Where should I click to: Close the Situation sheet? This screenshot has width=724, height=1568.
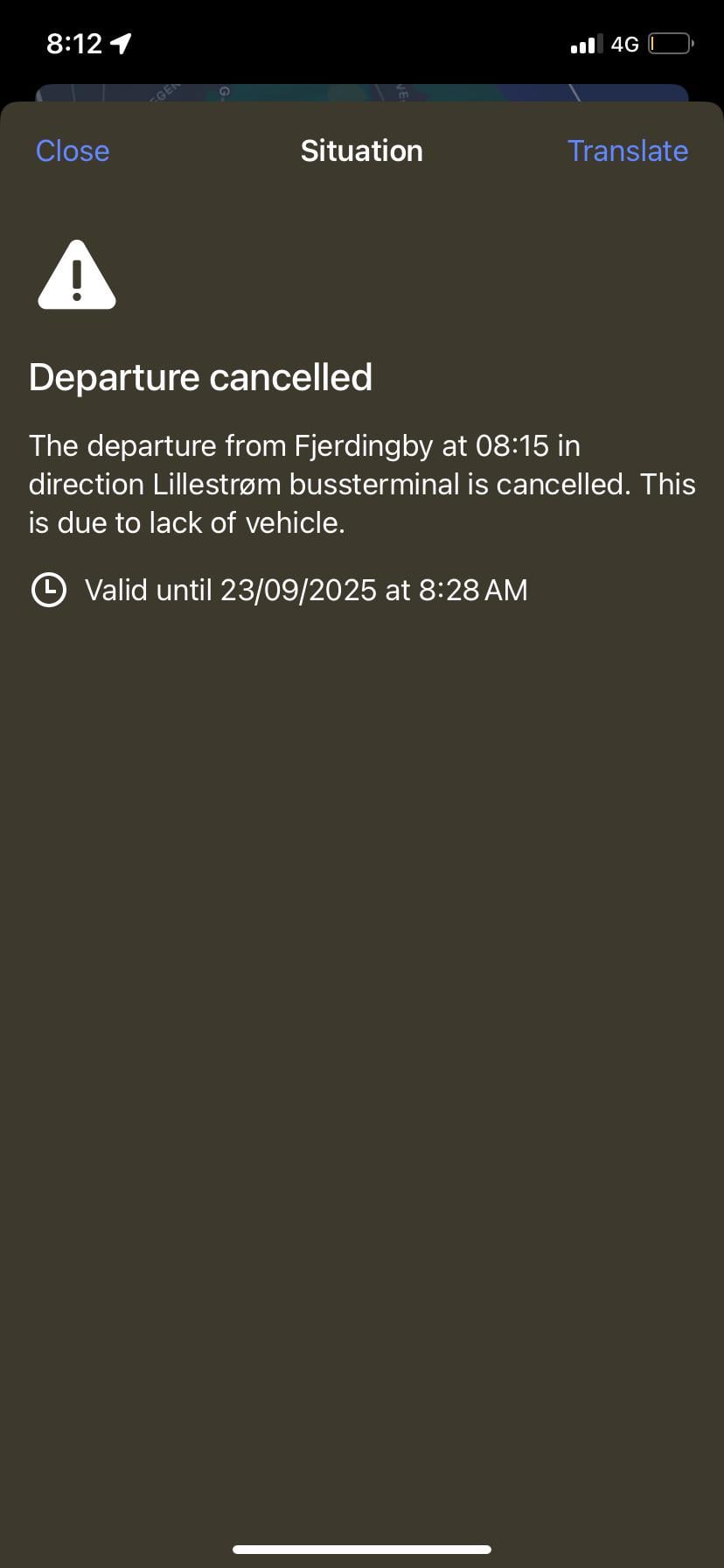click(x=73, y=150)
